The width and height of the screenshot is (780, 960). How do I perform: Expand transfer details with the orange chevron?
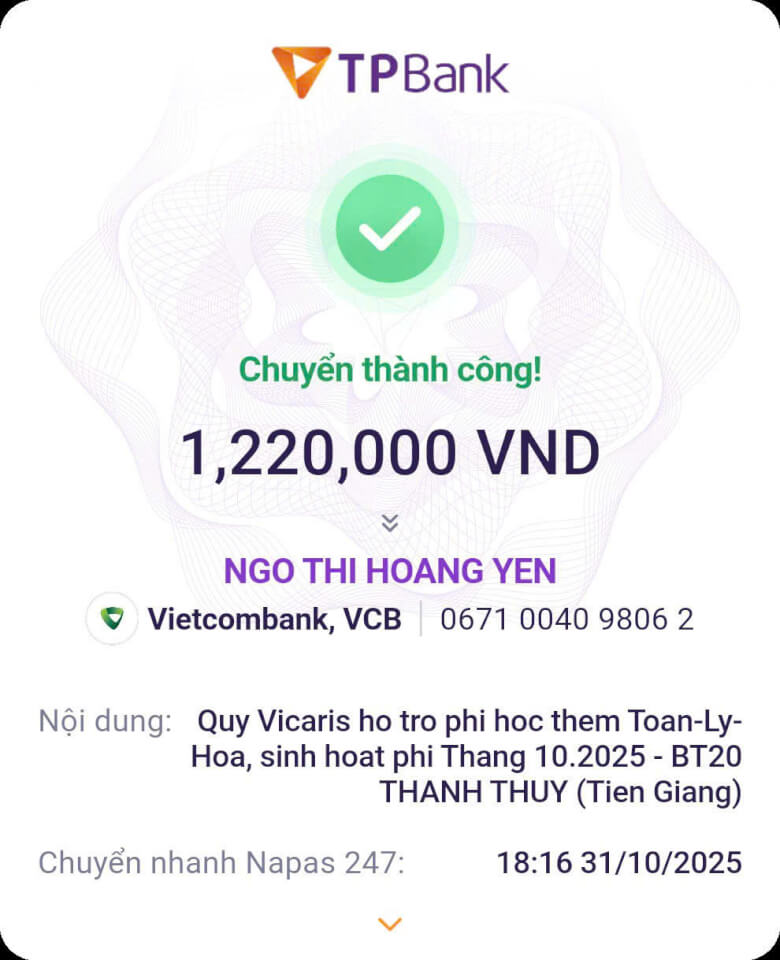(x=390, y=924)
